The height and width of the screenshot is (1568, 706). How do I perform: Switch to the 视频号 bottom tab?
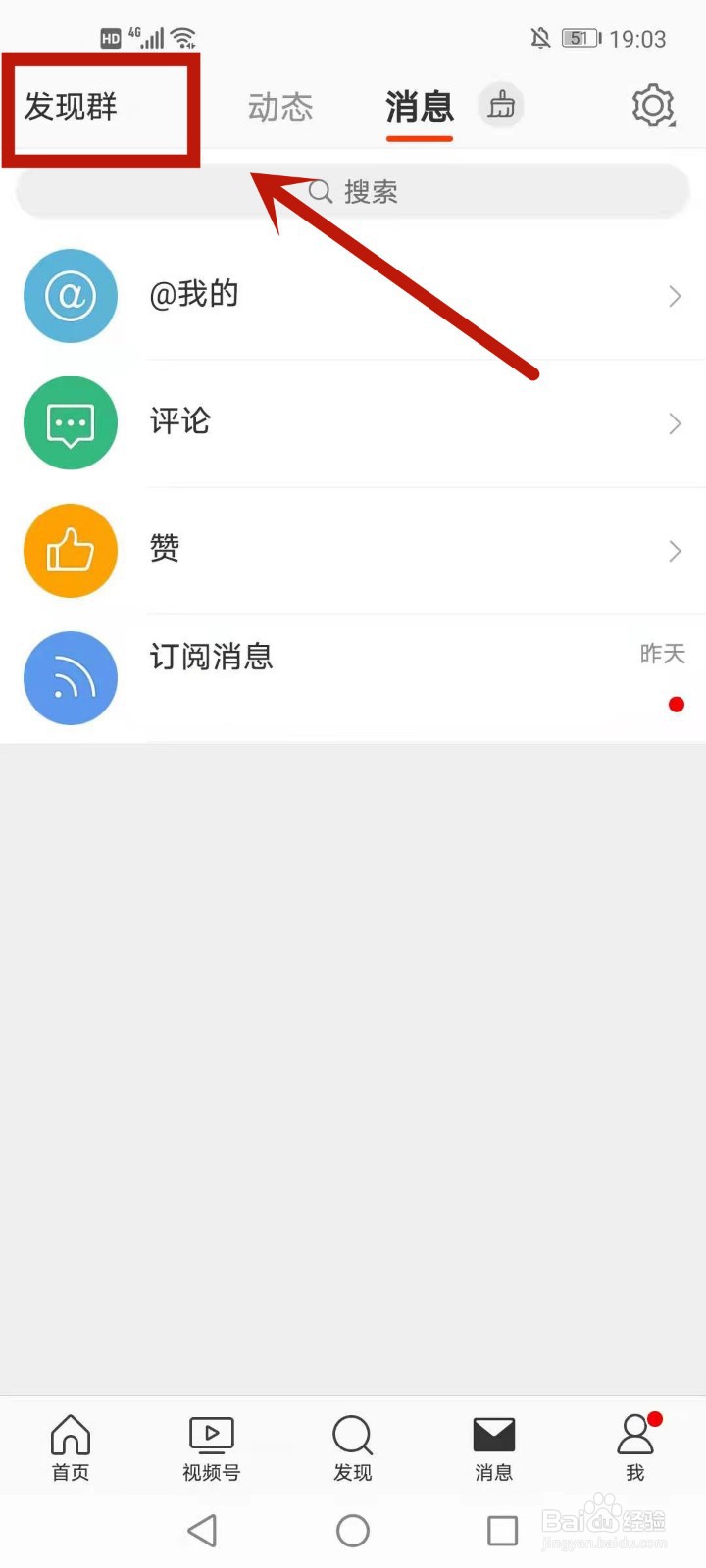click(x=212, y=1447)
